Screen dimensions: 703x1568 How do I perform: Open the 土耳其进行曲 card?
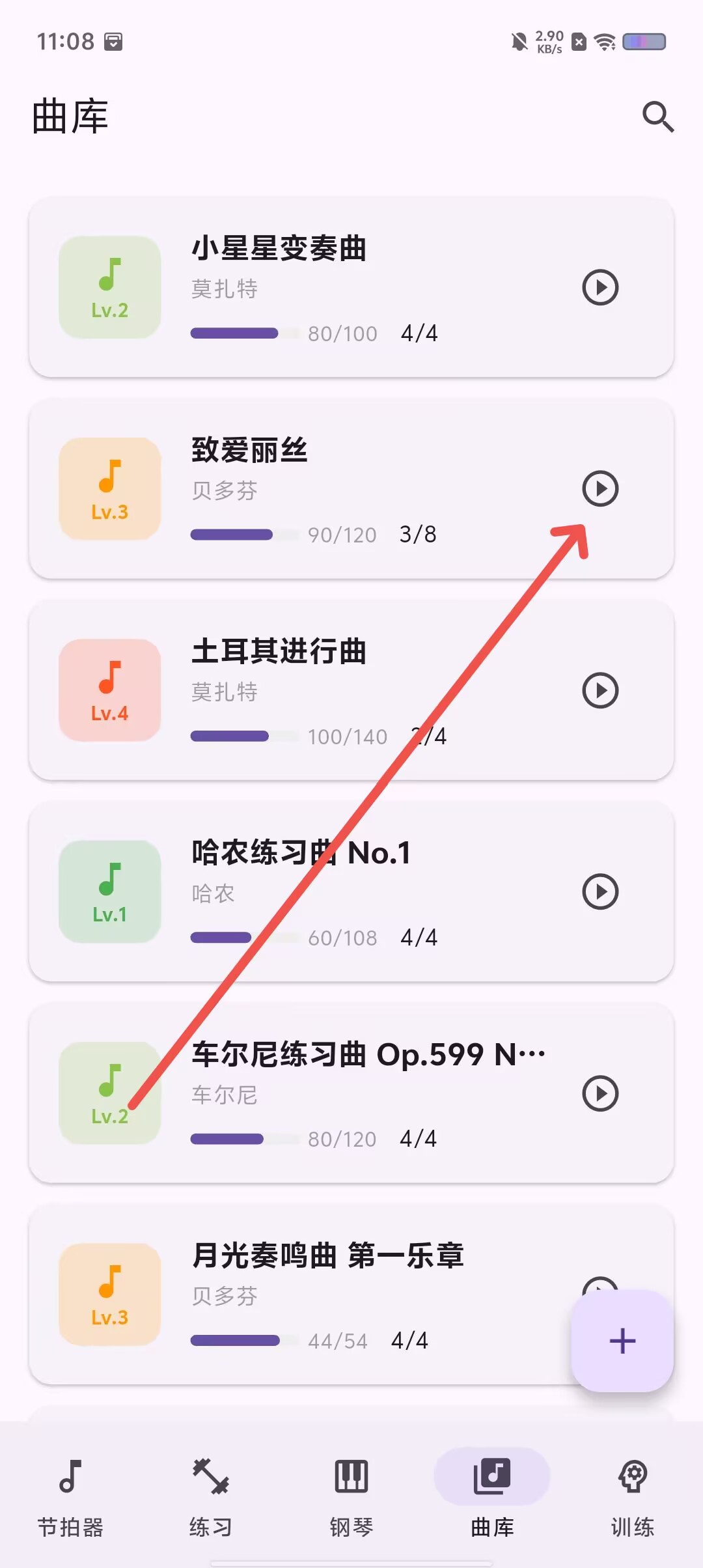(351, 690)
